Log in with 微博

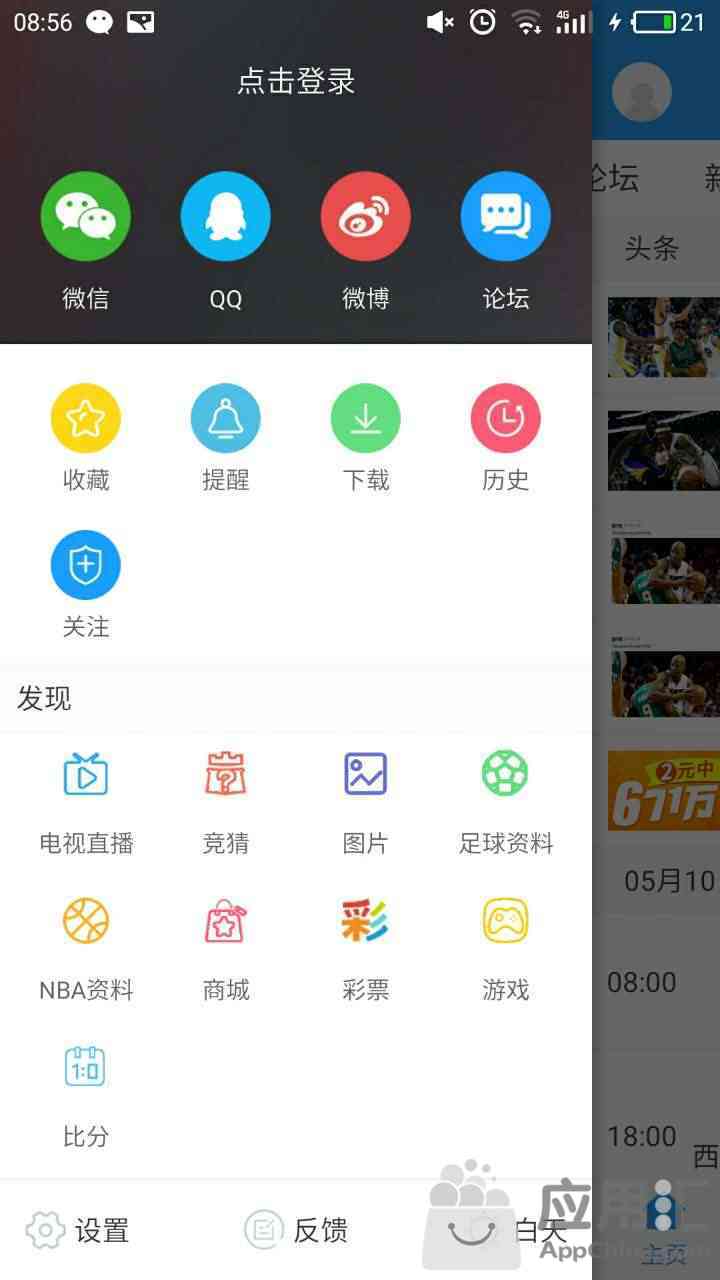(366, 217)
